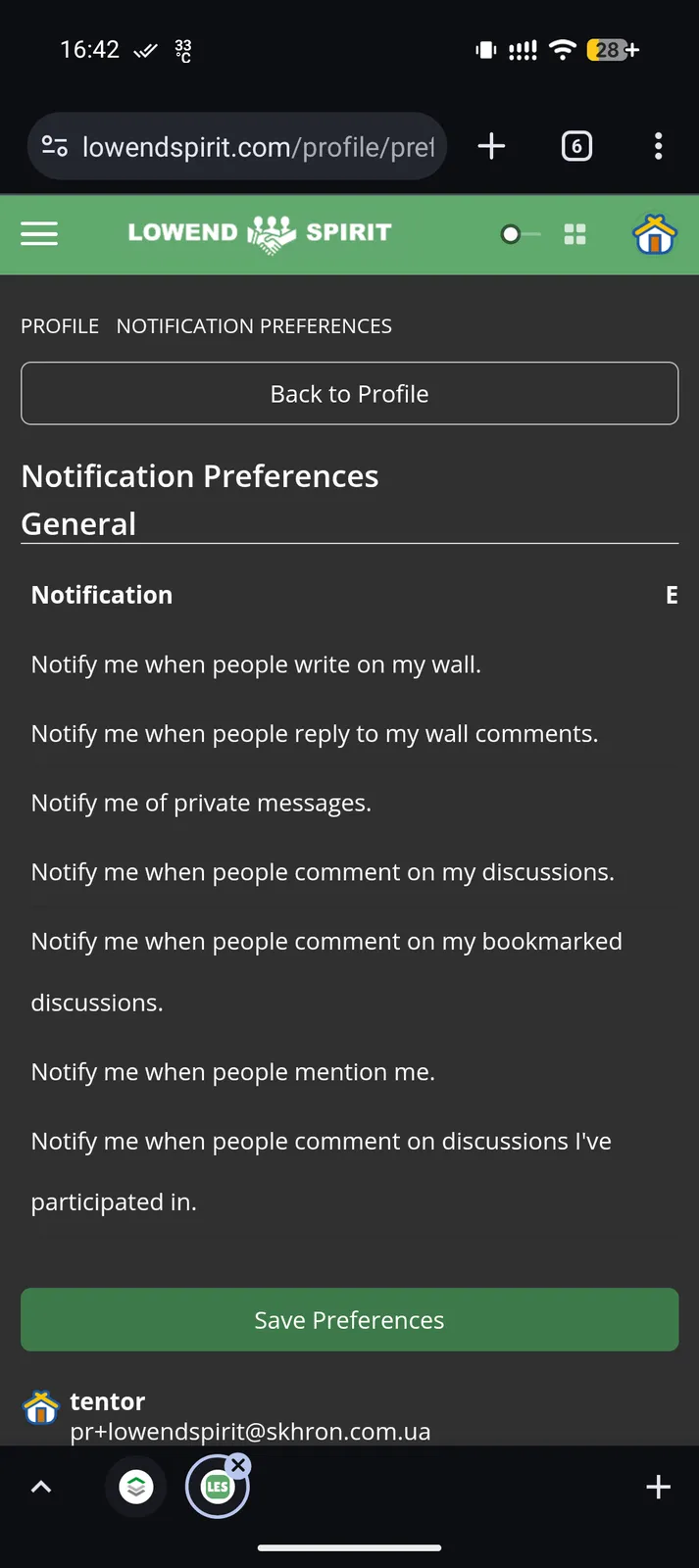Open the user avatar menu in header
The height and width of the screenshot is (1568, 699).
[x=655, y=234]
